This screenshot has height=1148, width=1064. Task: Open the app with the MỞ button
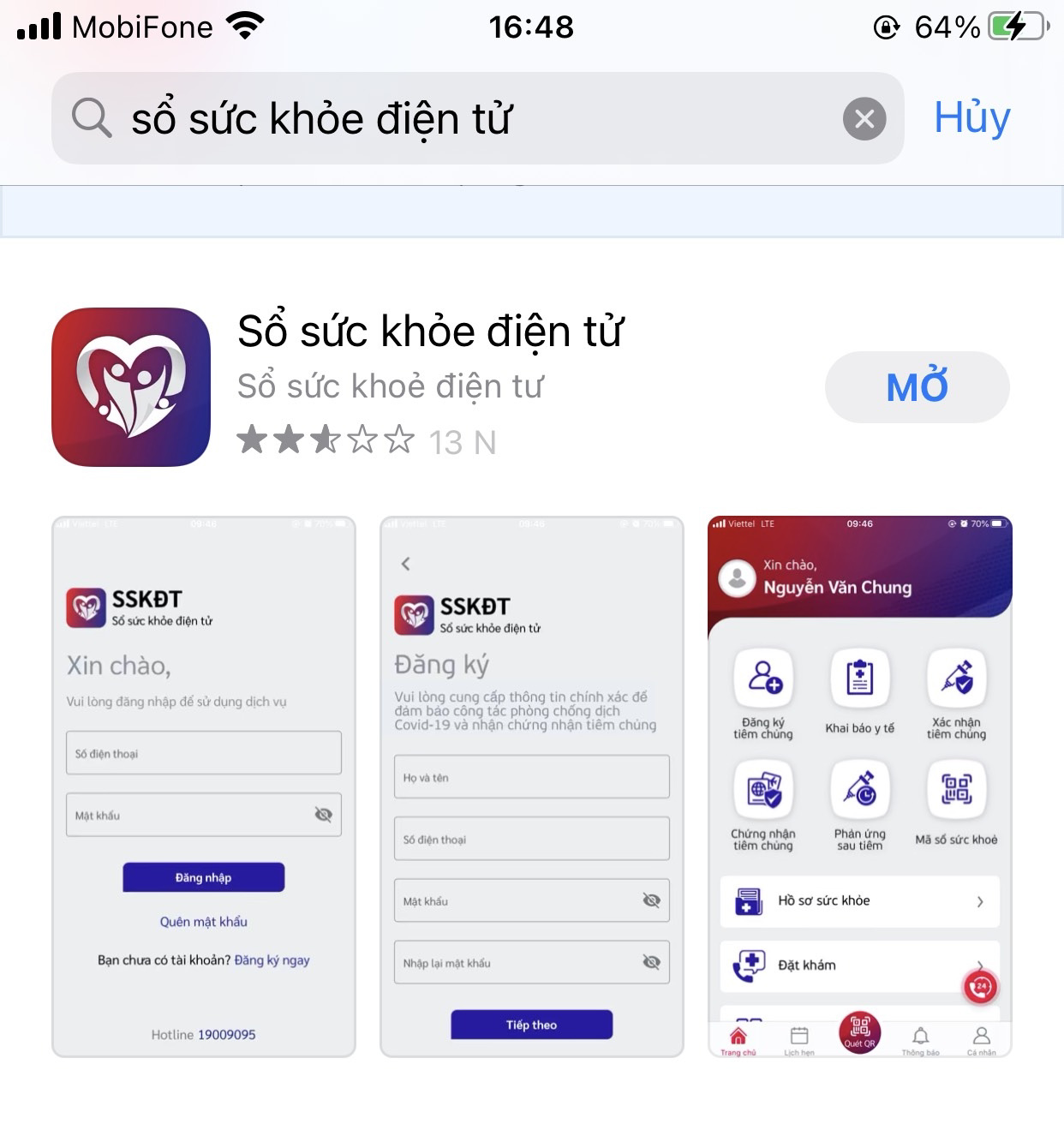coord(917,387)
